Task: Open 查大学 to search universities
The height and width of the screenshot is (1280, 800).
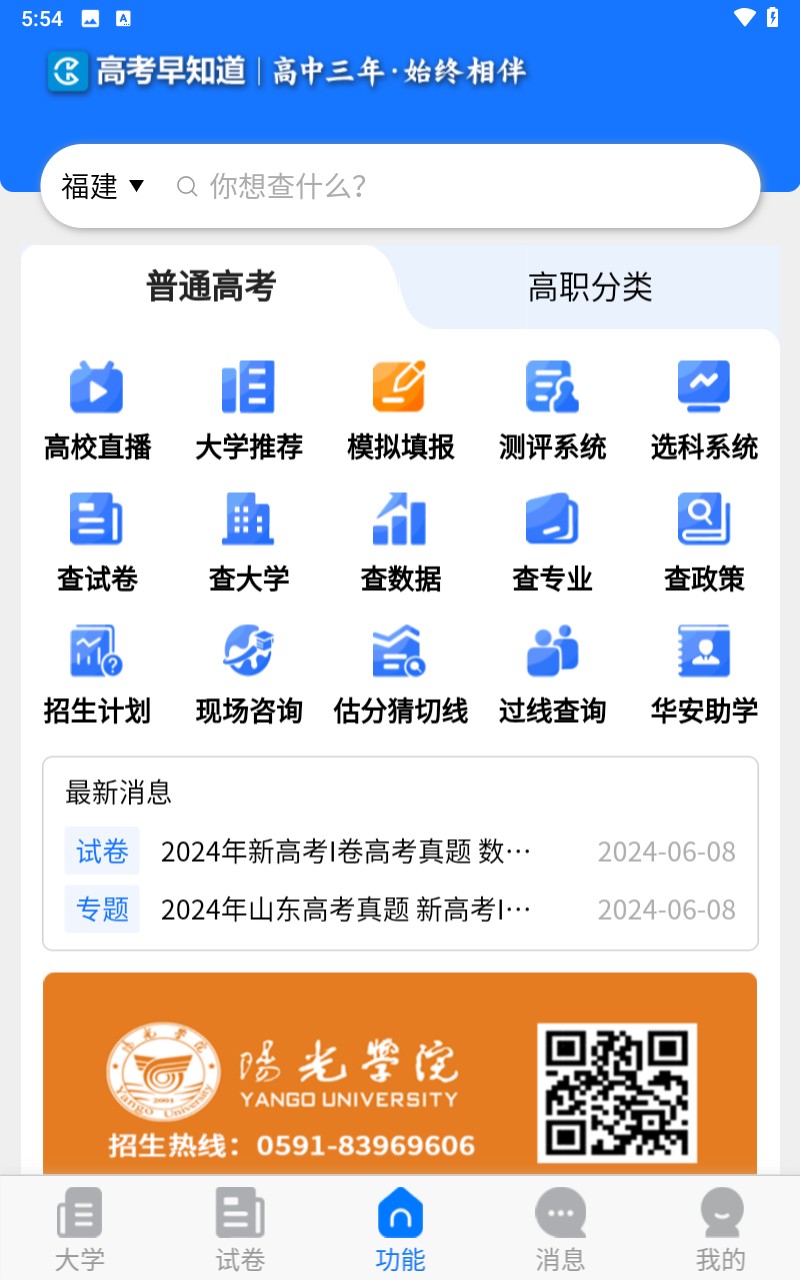Action: tap(248, 540)
